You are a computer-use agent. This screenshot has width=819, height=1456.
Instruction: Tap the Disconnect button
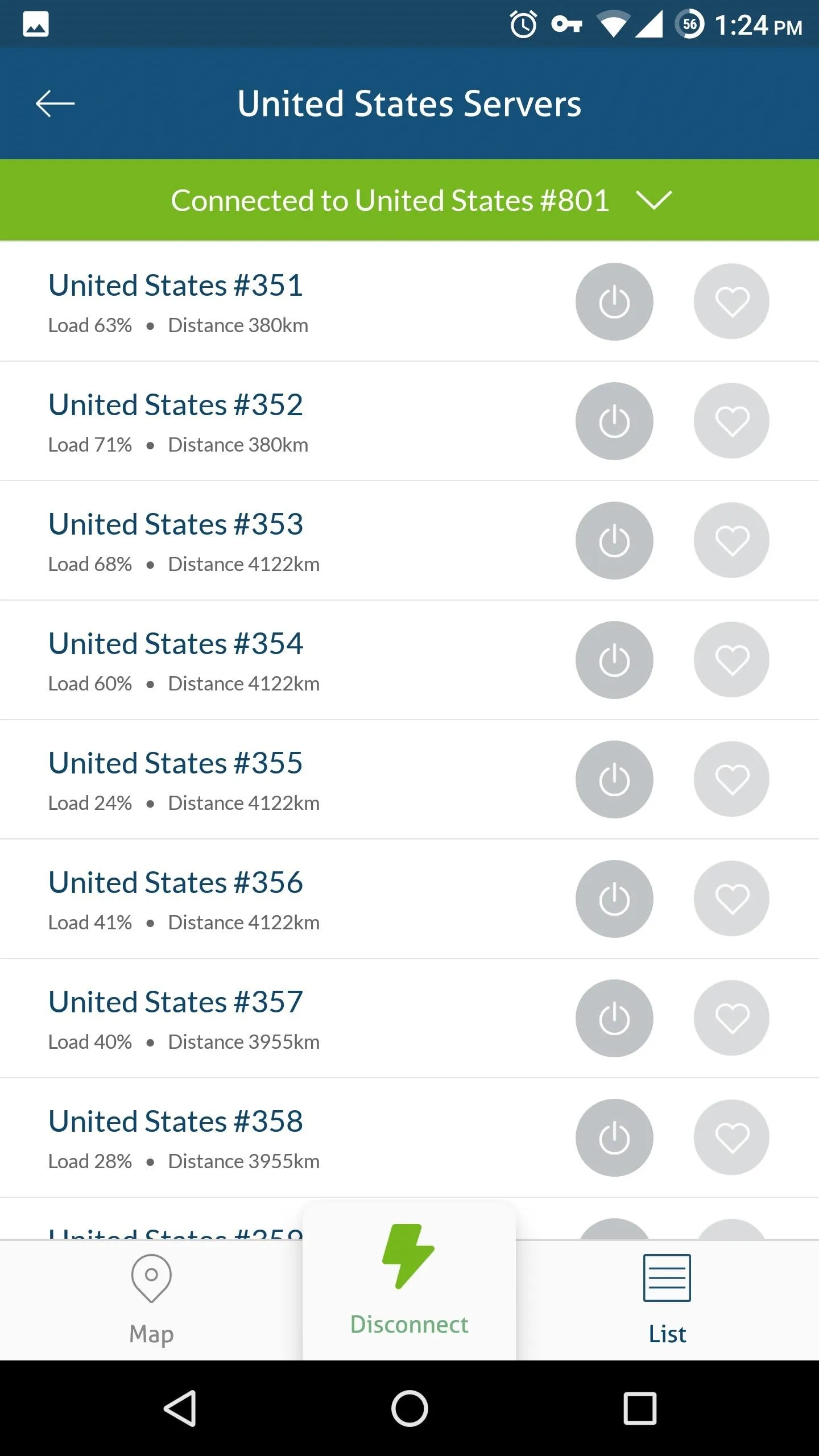[x=409, y=1284]
